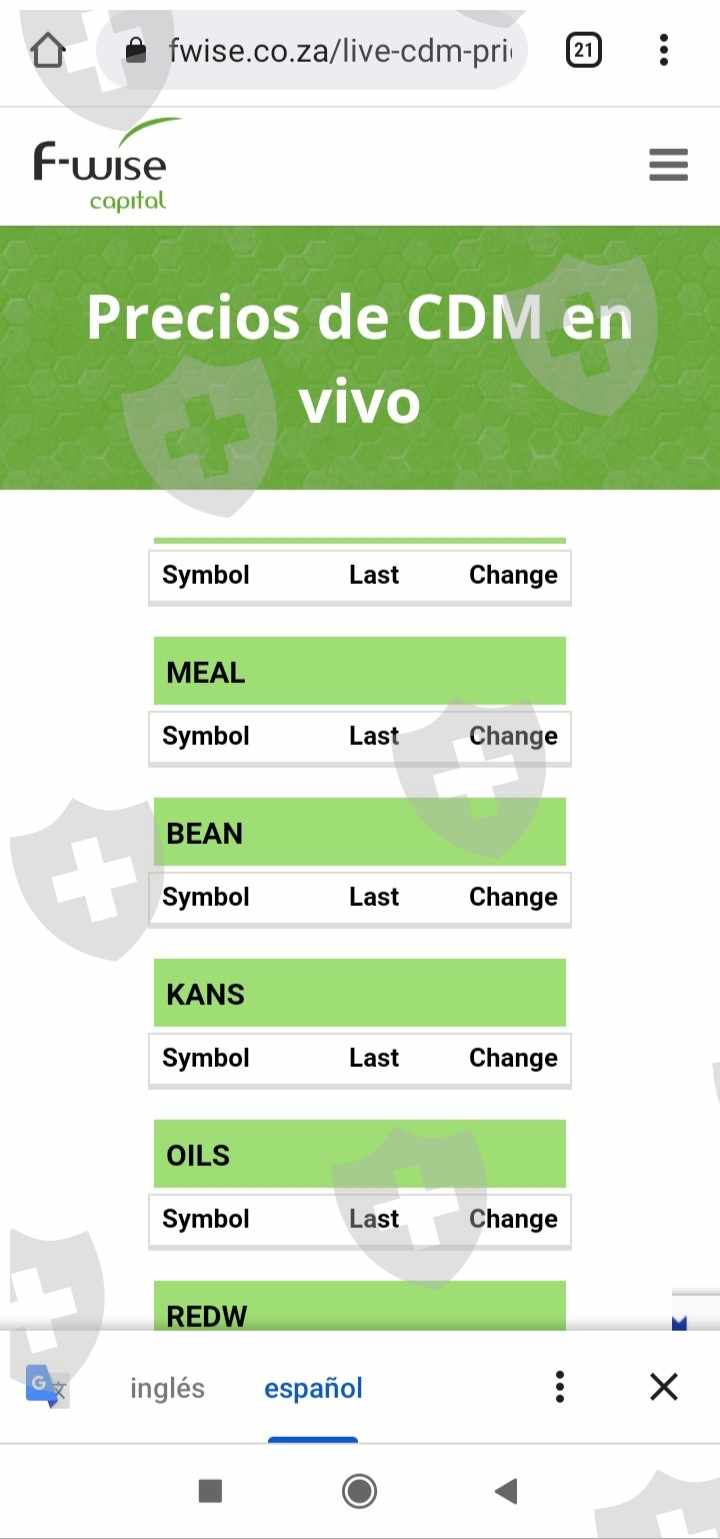Dismiss the translate bar
720x1539 pixels.
point(664,1387)
